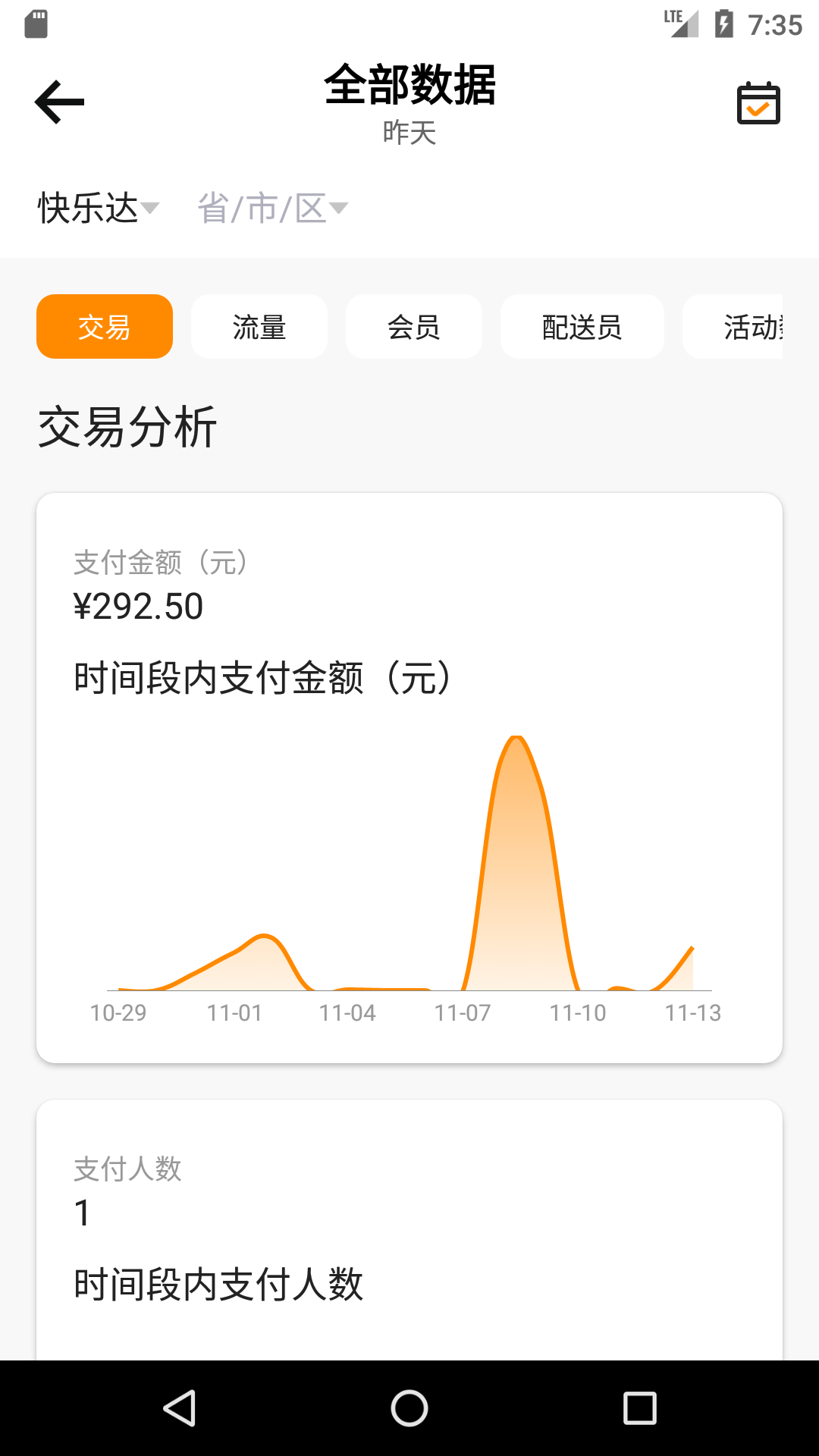
Task: Go back using the top-left arrow
Action: 59,102
